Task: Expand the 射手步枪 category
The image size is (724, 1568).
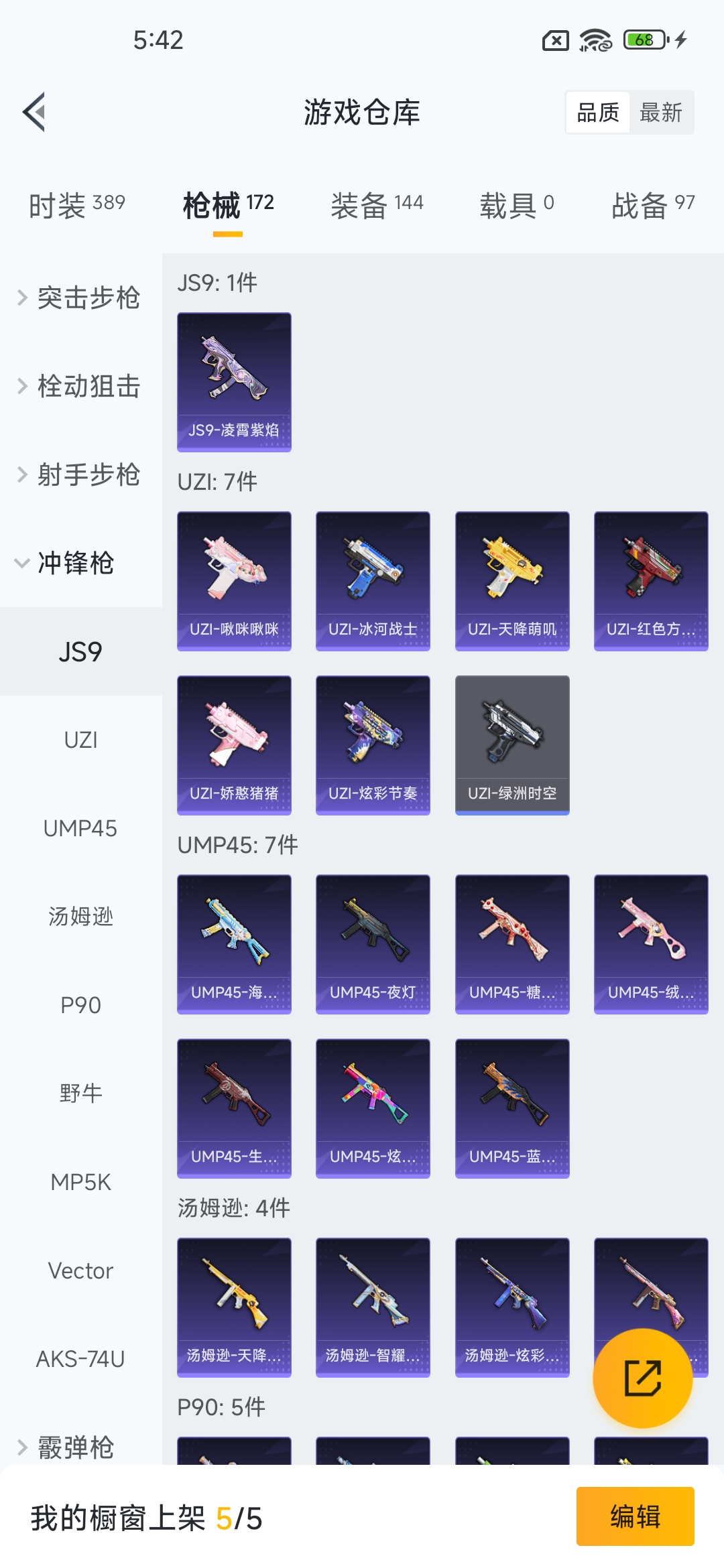Action: click(80, 474)
